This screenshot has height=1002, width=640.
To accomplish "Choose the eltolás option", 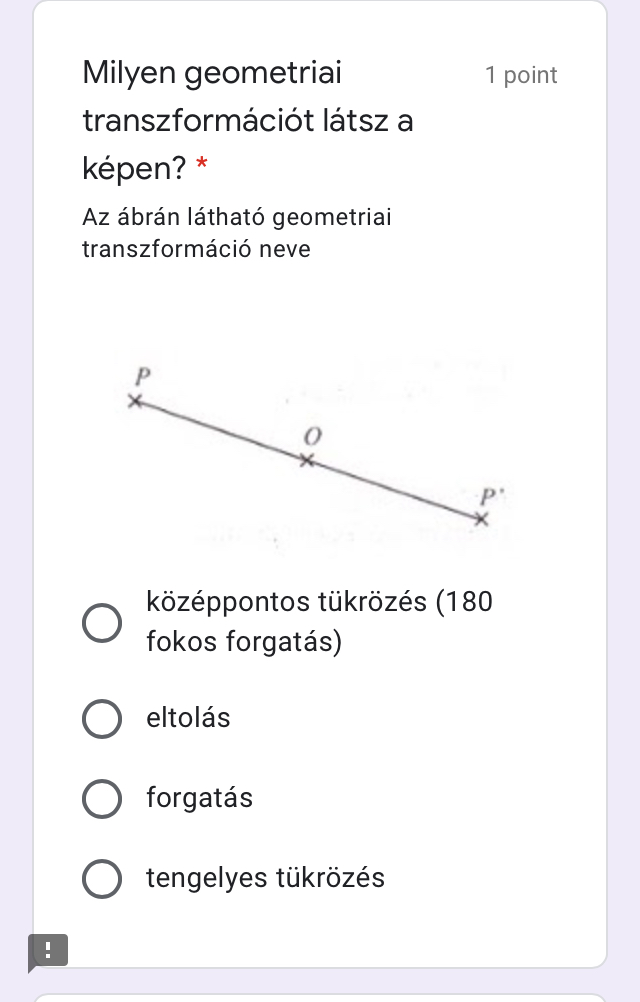I will pyautogui.click(x=101, y=718).
